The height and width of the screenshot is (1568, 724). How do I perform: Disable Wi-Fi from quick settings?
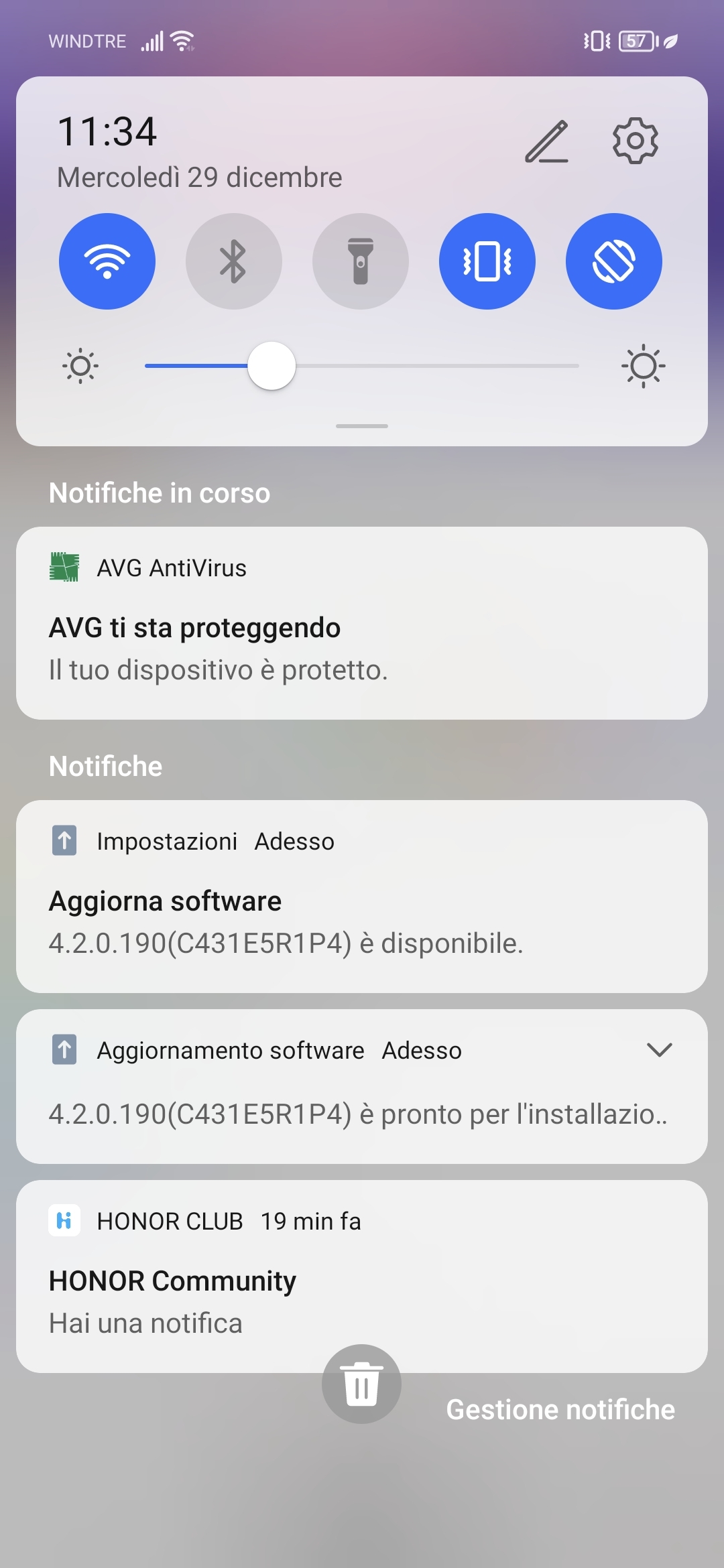pos(107,261)
